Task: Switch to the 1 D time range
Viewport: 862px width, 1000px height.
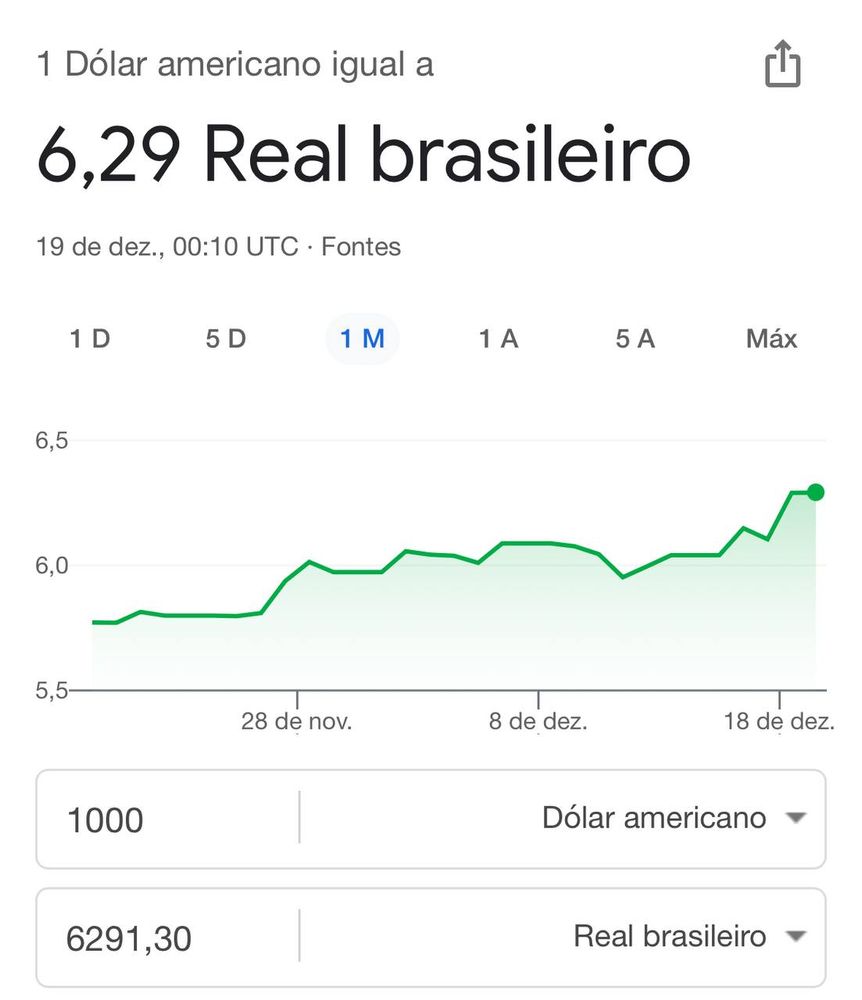Action: point(86,339)
